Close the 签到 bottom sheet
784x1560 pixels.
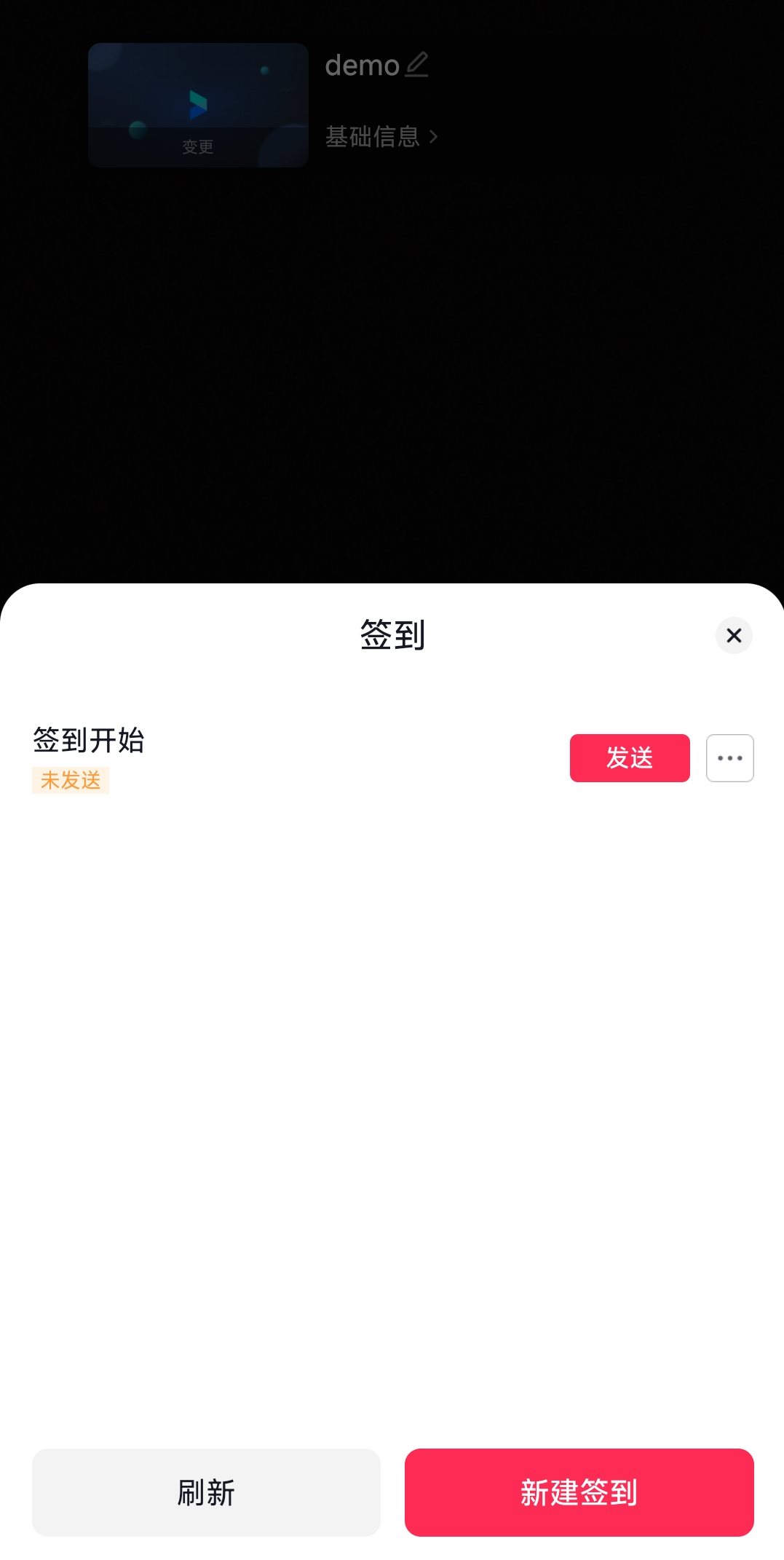[x=734, y=636]
